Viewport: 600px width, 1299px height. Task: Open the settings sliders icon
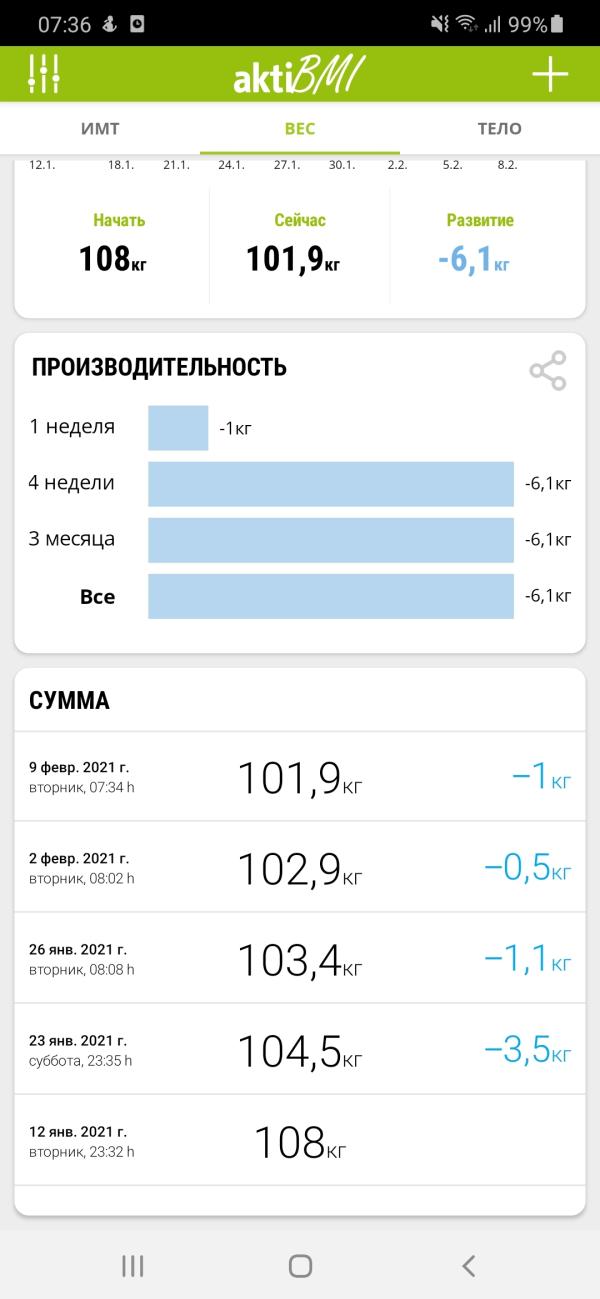tap(45, 75)
